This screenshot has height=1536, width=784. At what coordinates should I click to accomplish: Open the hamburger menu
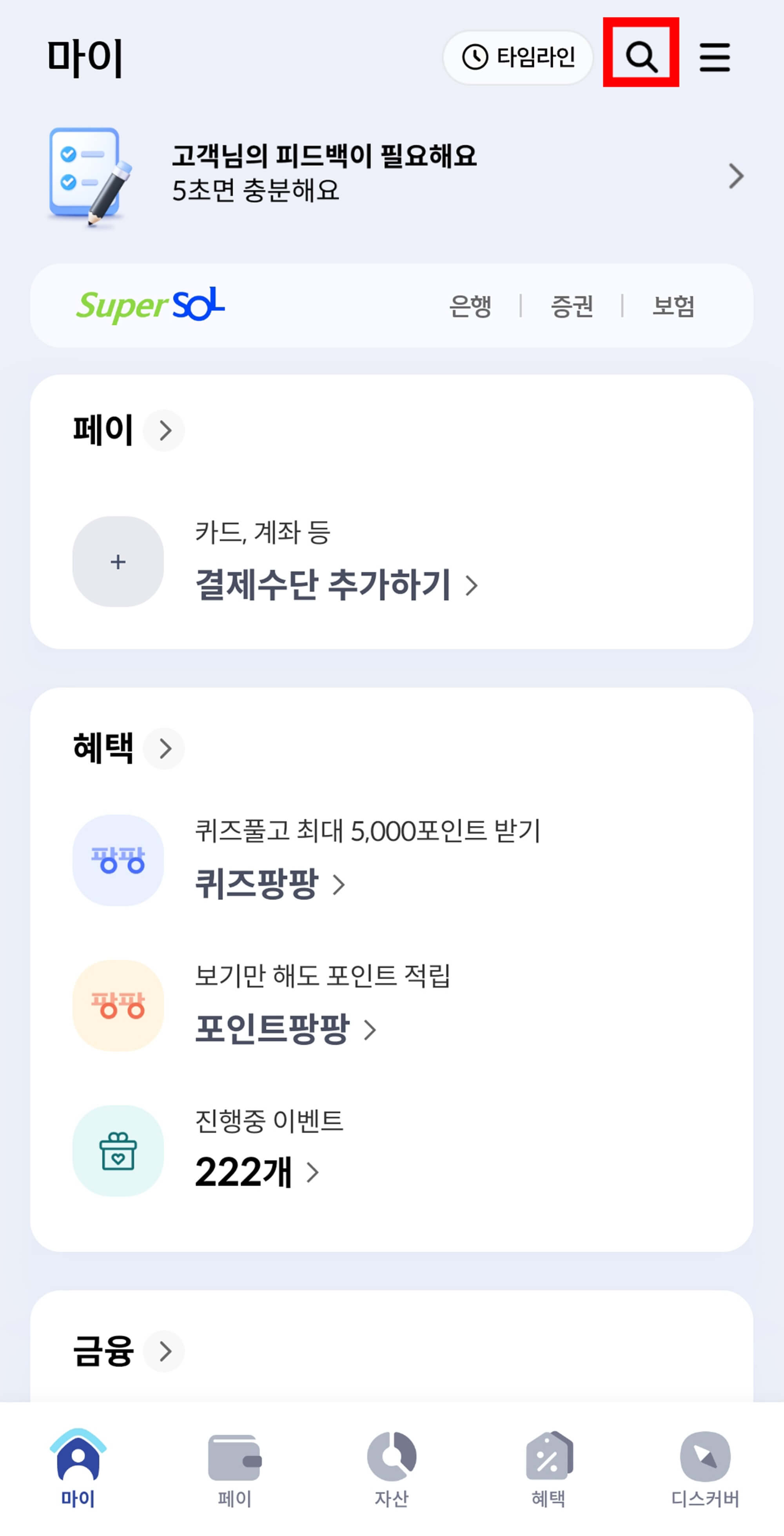coord(714,57)
